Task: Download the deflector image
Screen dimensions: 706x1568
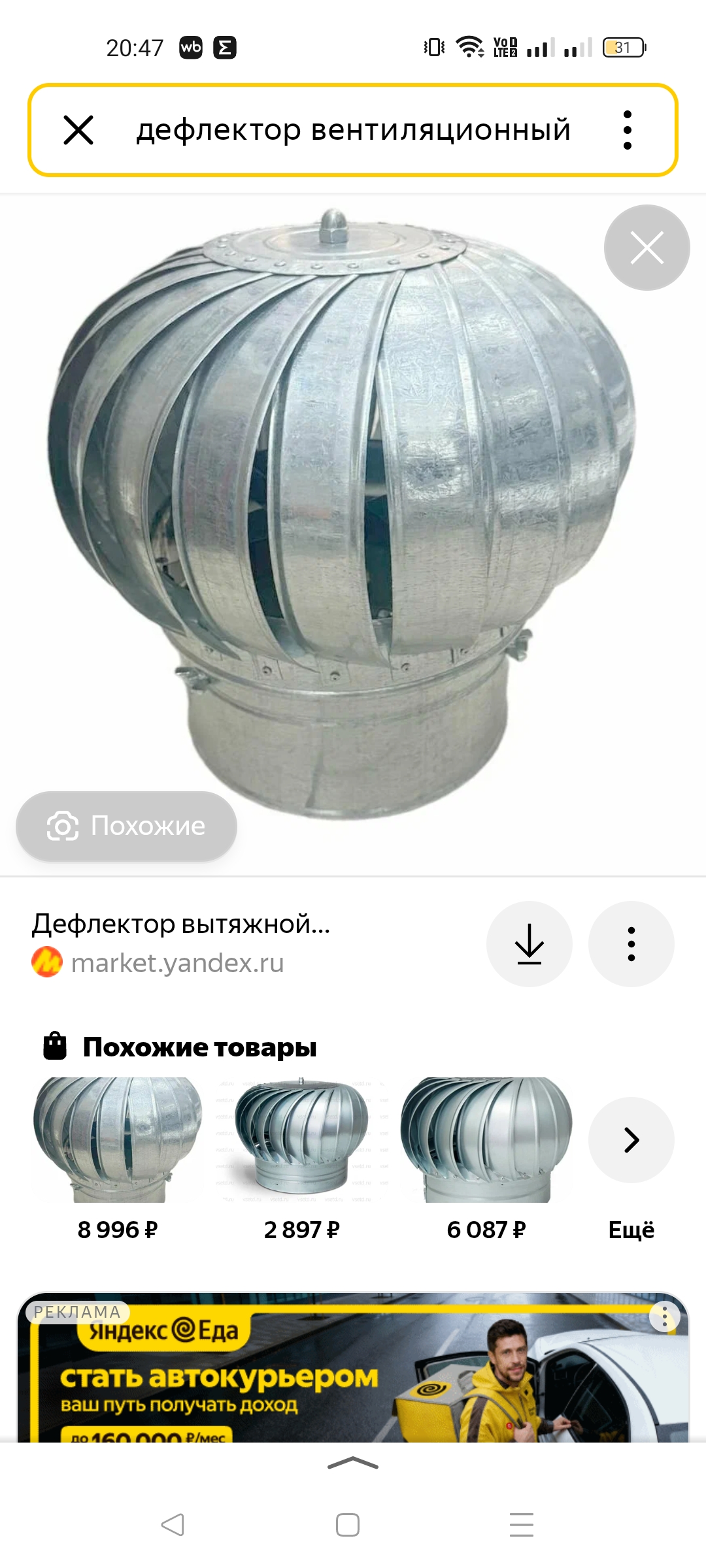Action: coord(529,945)
